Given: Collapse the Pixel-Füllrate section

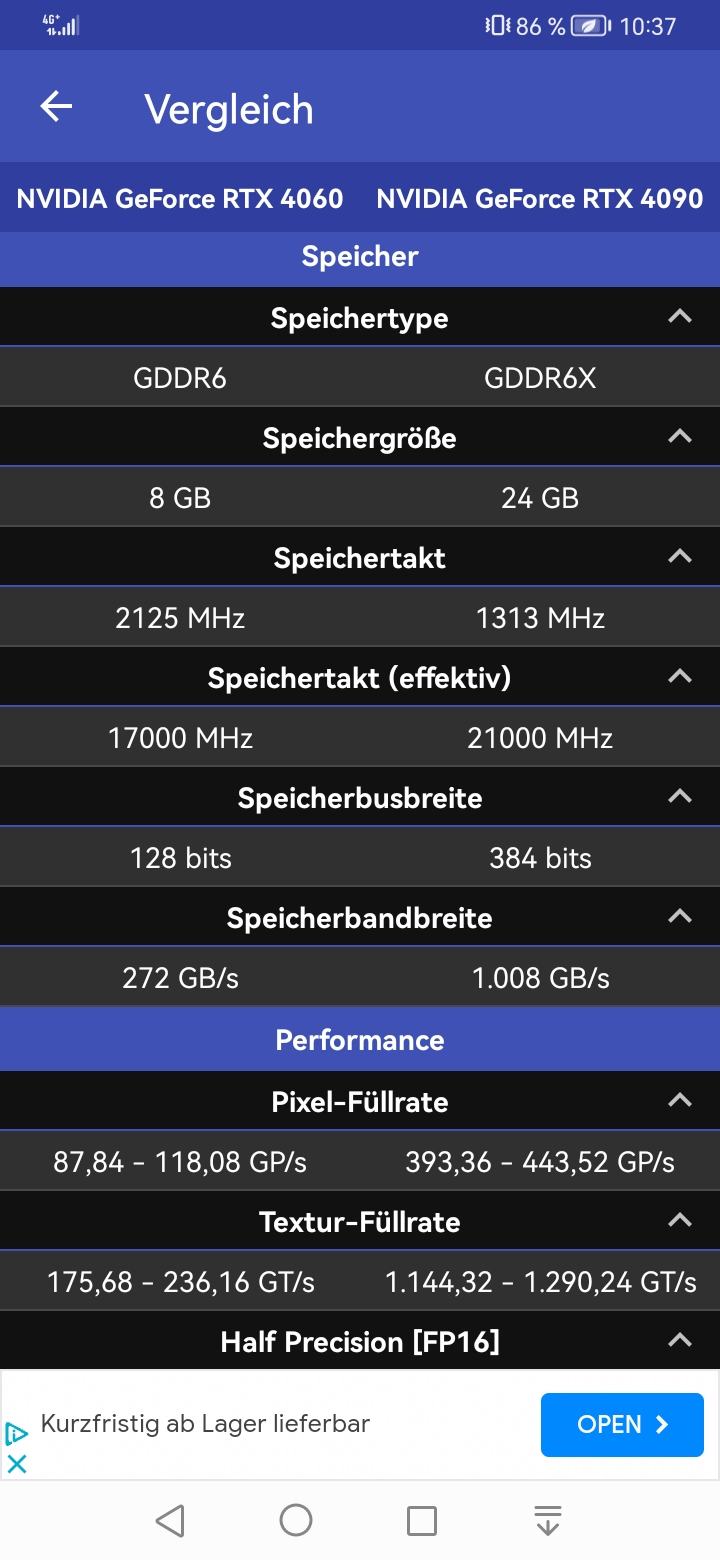Looking at the screenshot, I should click(680, 1101).
